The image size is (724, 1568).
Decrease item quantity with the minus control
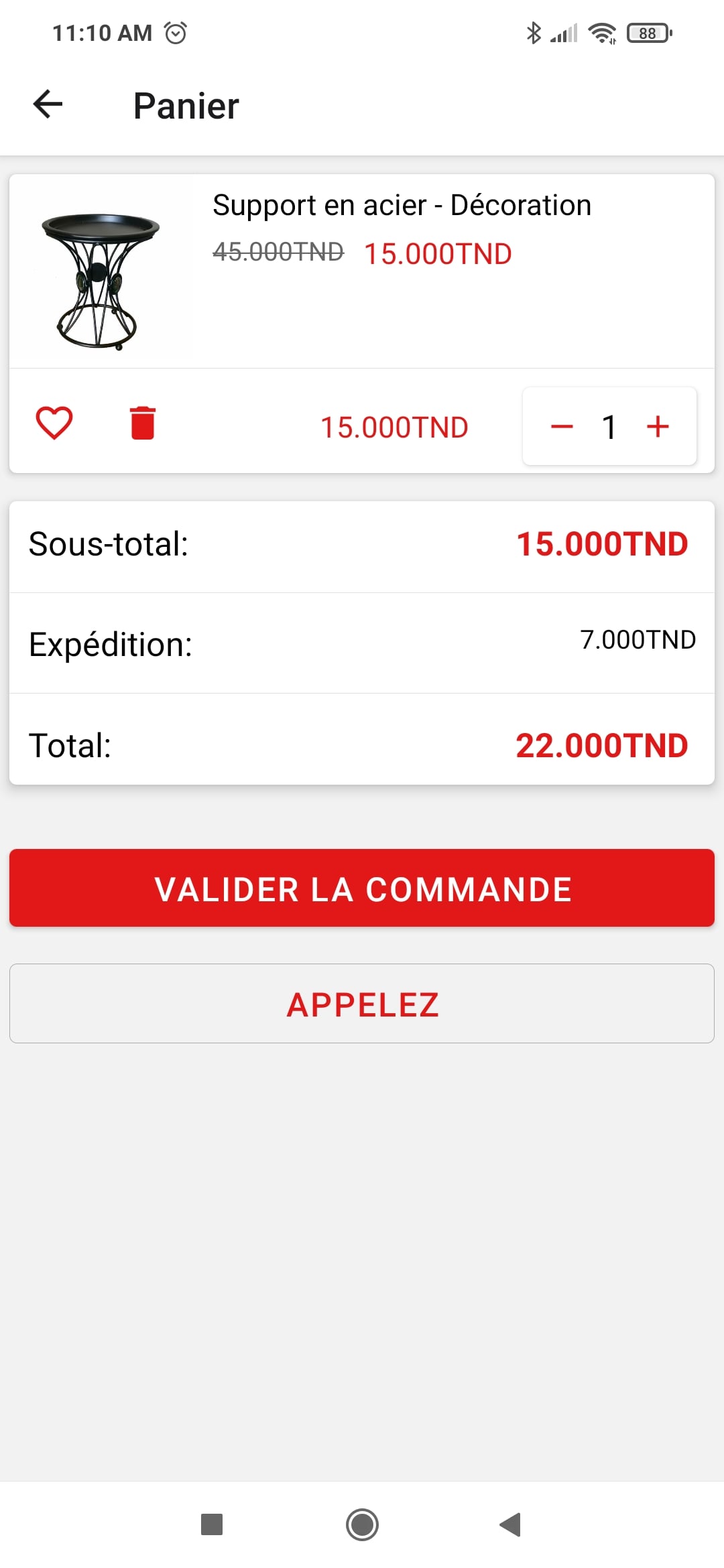[x=562, y=426]
